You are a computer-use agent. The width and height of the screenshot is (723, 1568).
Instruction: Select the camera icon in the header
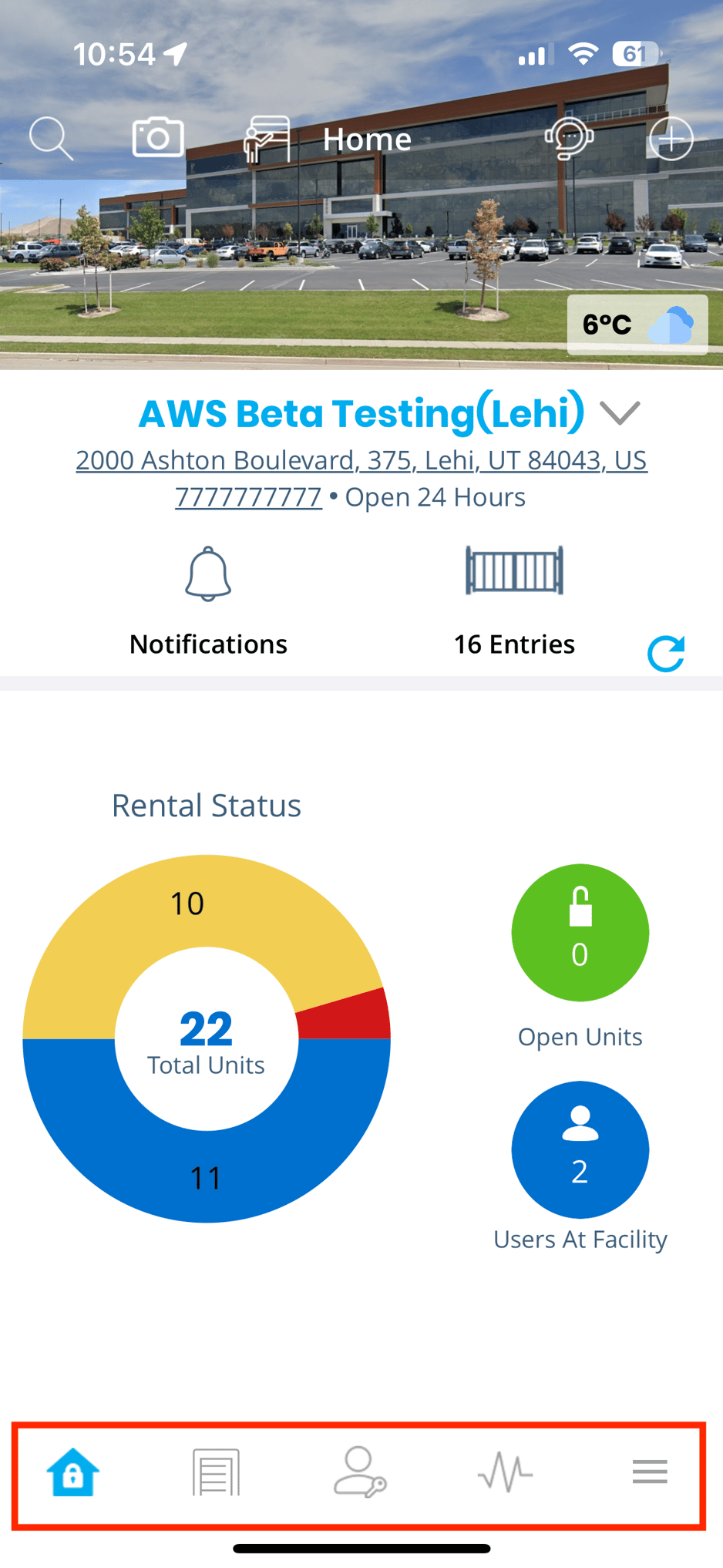[x=157, y=136]
